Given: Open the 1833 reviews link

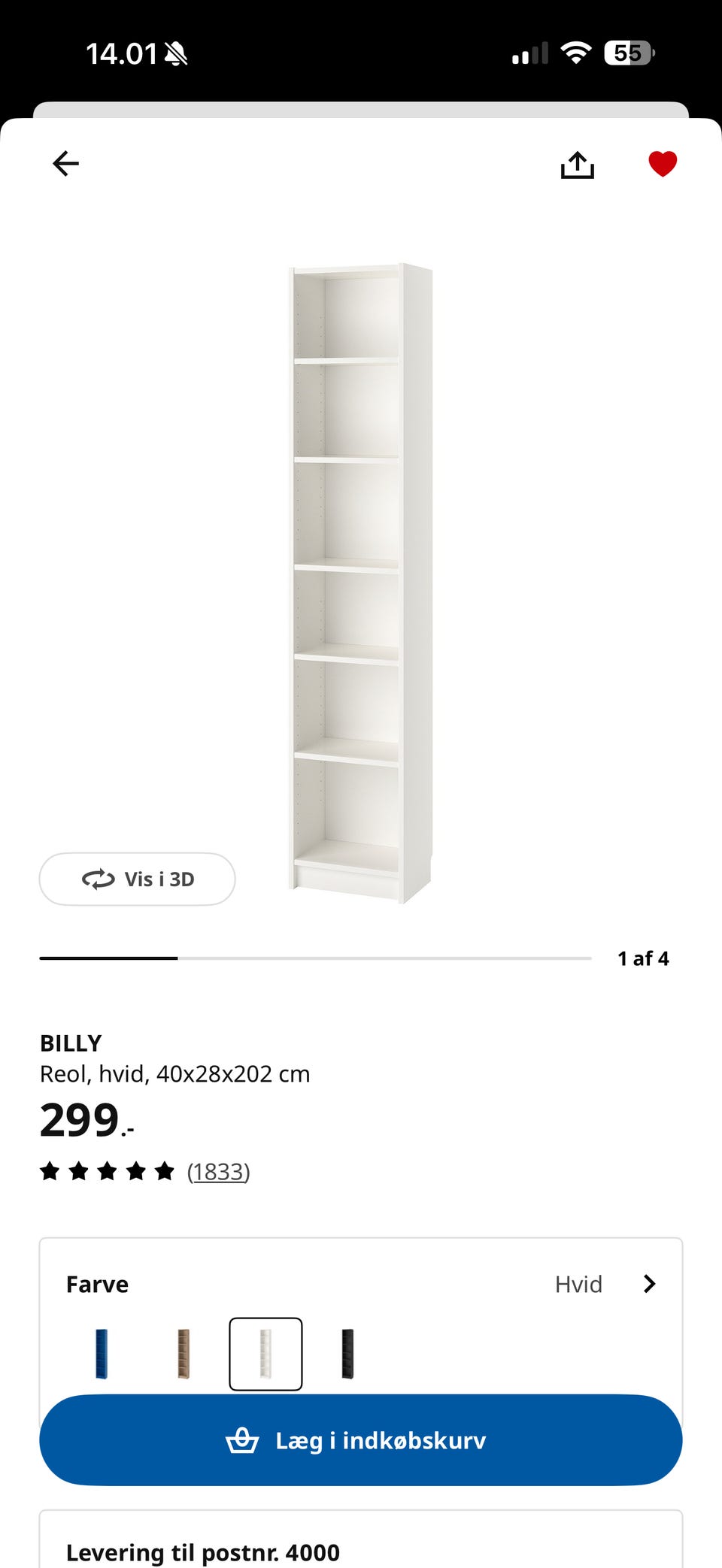Looking at the screenshot, I should pyautogui.click(x=219, y=1171).
